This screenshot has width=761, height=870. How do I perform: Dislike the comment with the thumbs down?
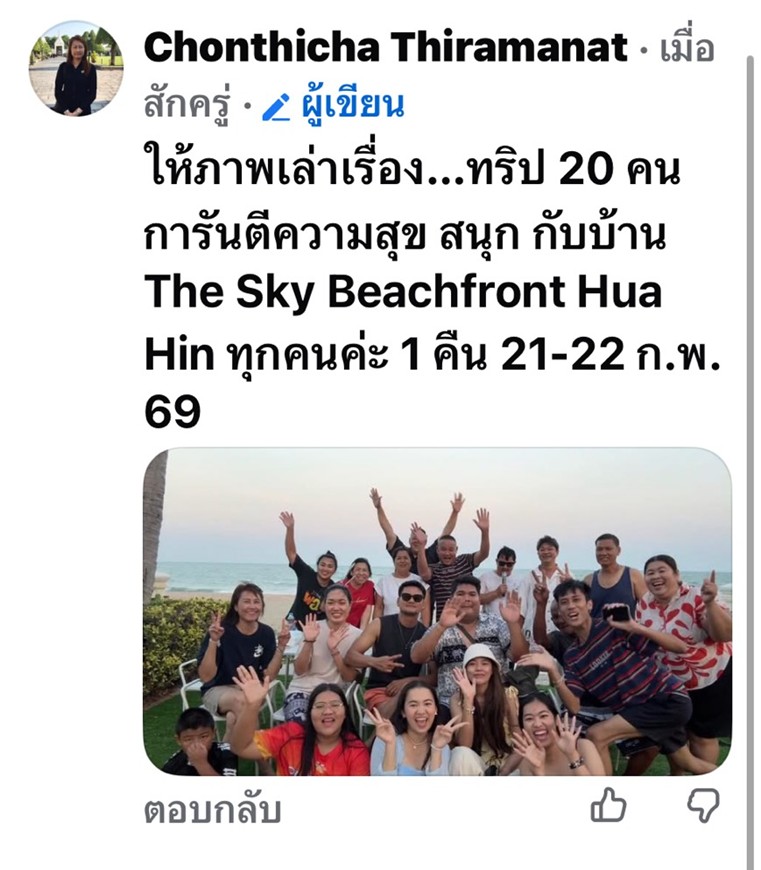tap(703, 805)
